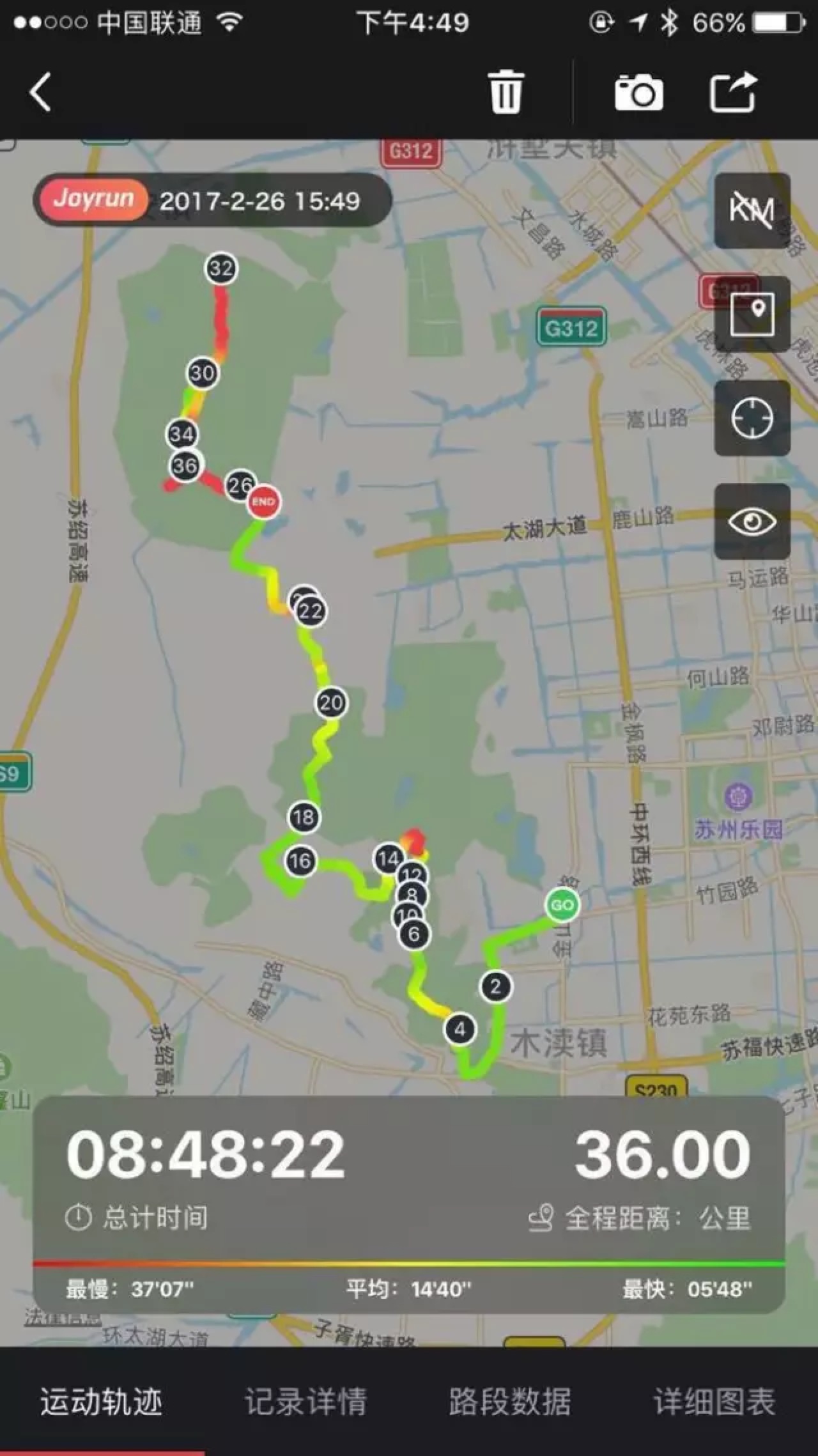
Task: Open the 路段数据 tab
Action: tap(510, 1401)
